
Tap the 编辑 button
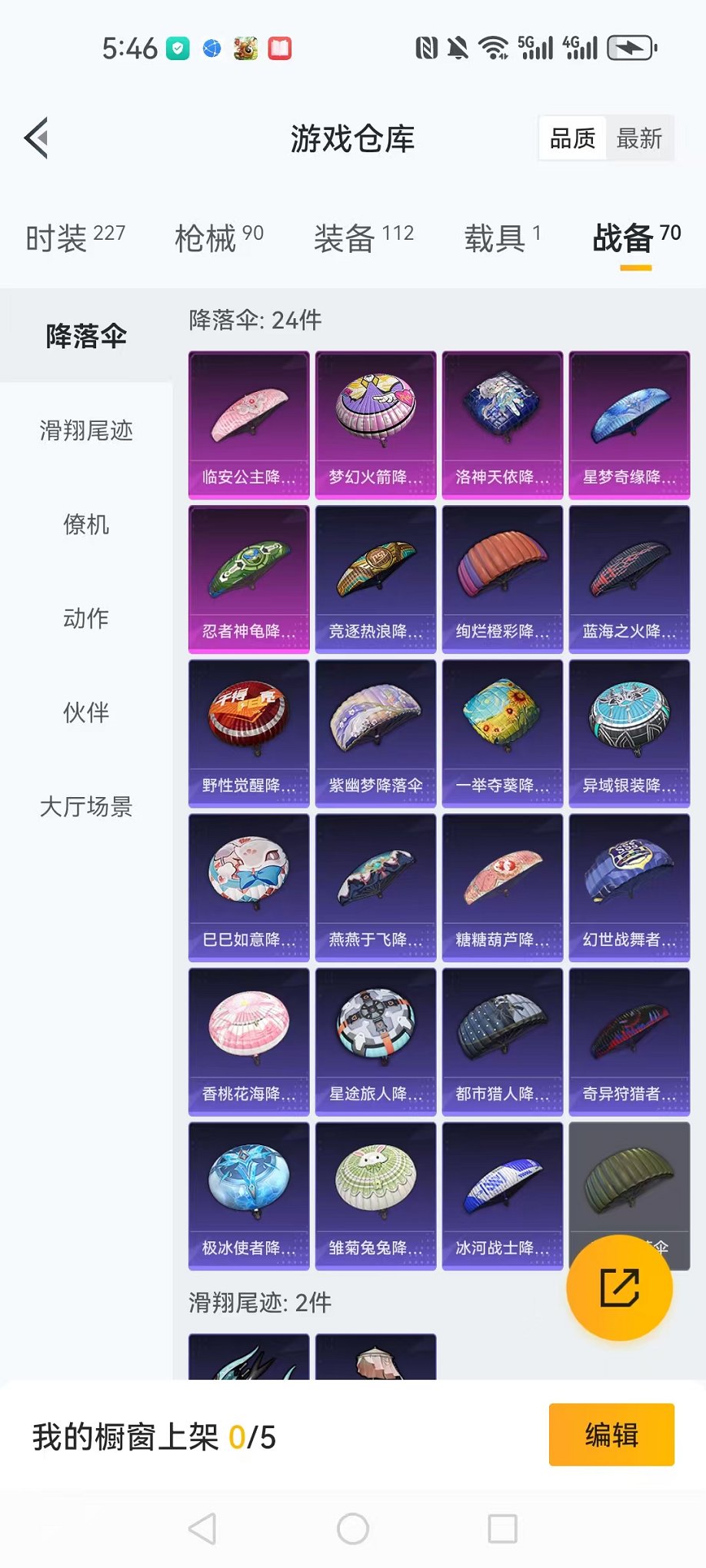[611, 1436]
